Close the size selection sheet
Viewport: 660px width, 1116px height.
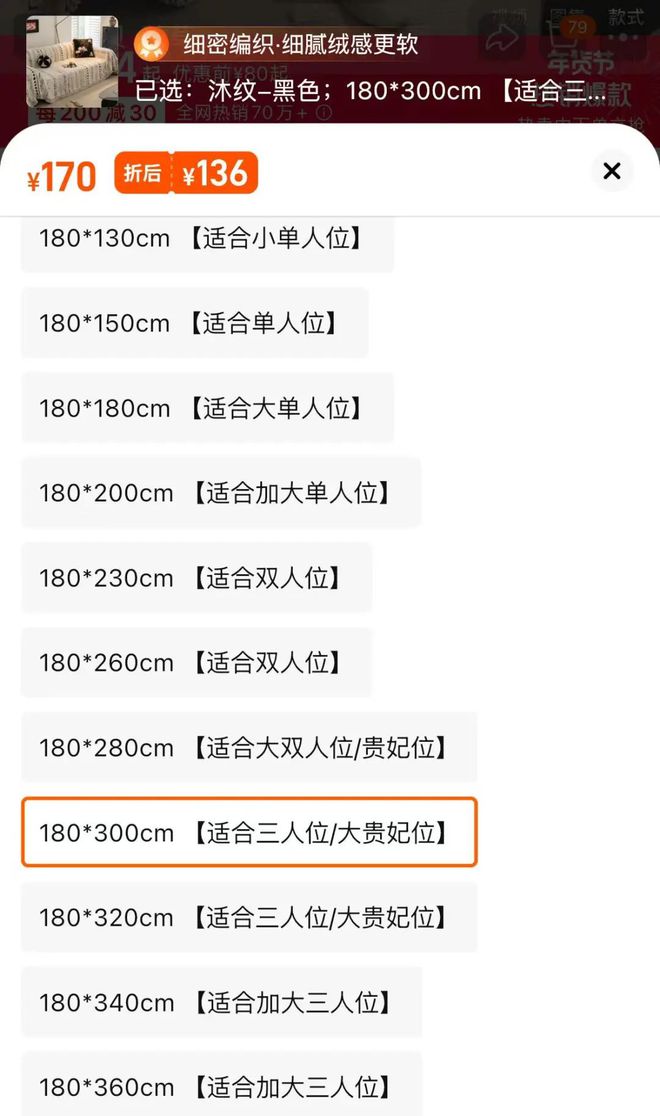612,171
